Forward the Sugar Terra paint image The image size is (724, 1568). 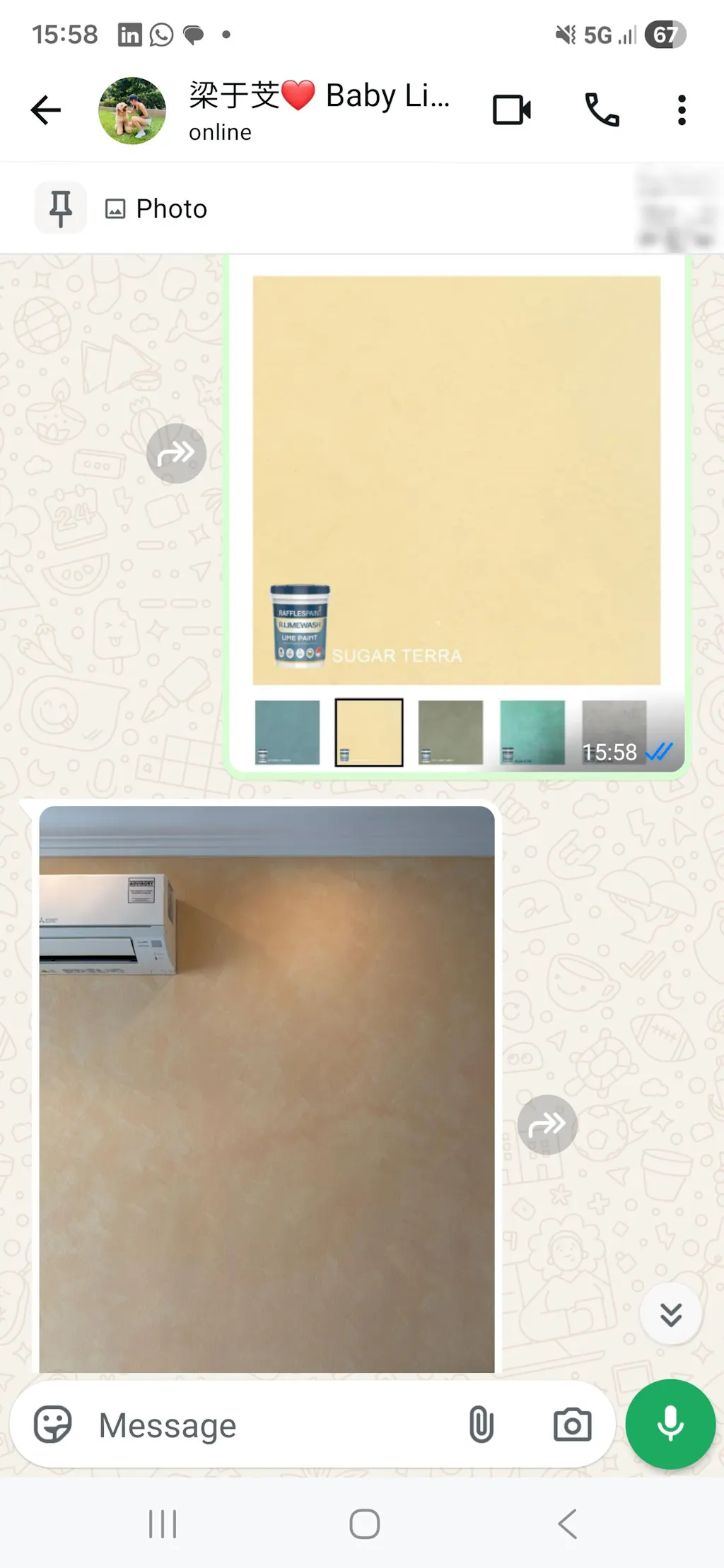click(x=176, y=454)
